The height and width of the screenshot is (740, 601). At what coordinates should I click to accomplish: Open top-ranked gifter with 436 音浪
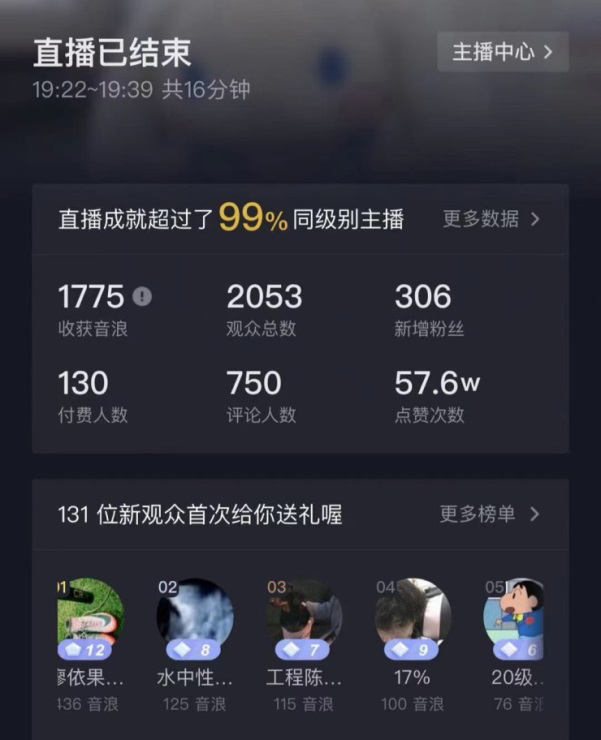coord(90,612)
